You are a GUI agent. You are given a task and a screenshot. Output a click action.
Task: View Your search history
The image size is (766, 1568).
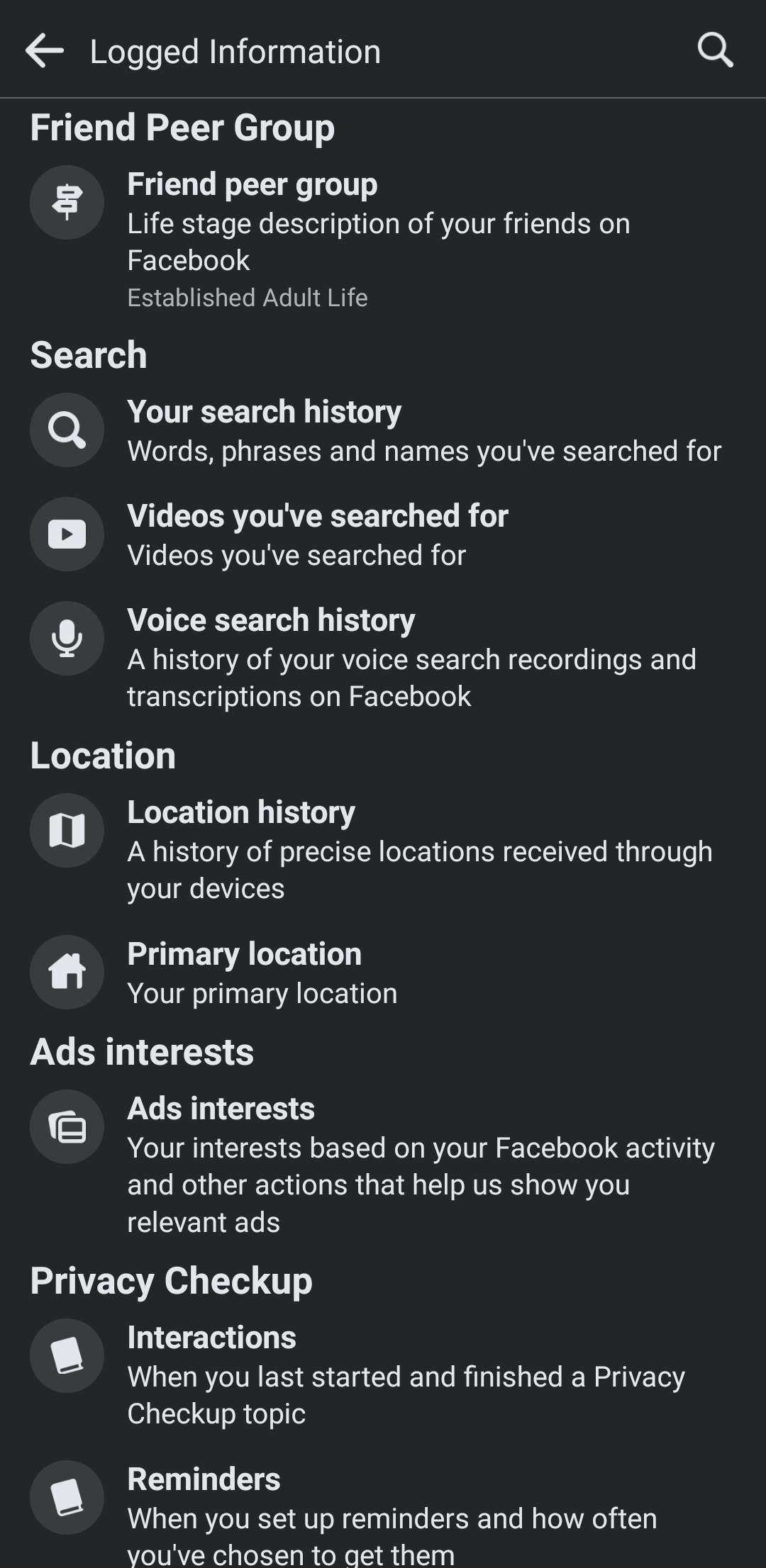click(x=383, y=430)
